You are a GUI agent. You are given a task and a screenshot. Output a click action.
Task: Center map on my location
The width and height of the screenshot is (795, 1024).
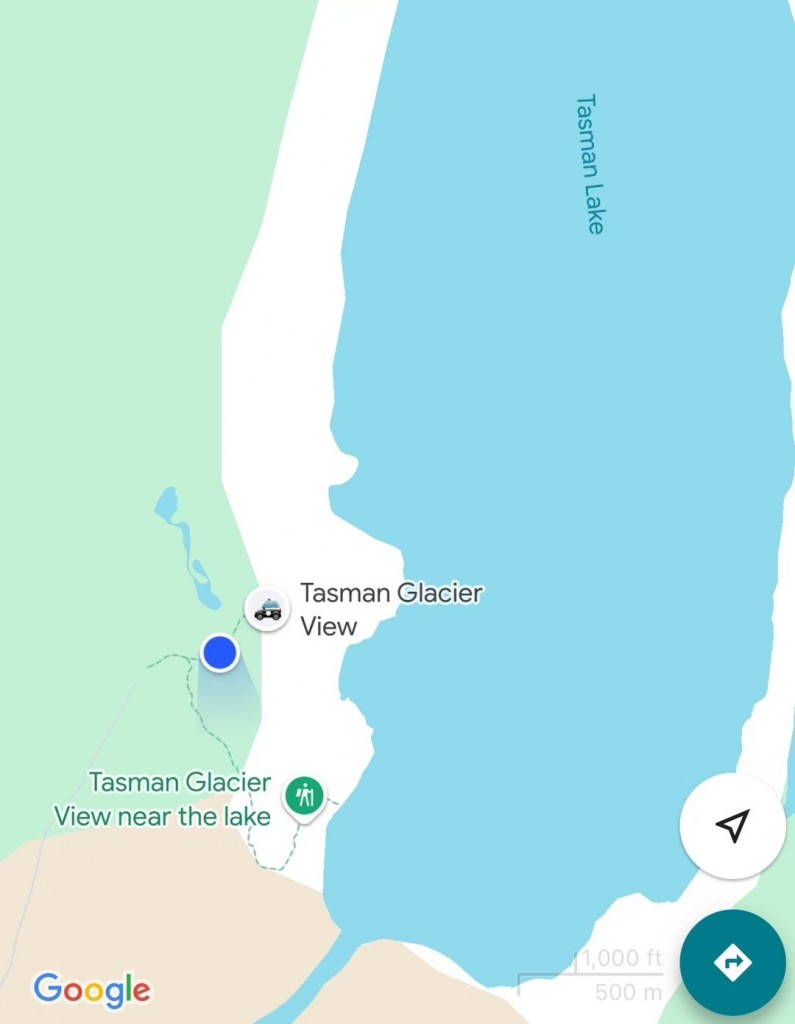point(732,826)
